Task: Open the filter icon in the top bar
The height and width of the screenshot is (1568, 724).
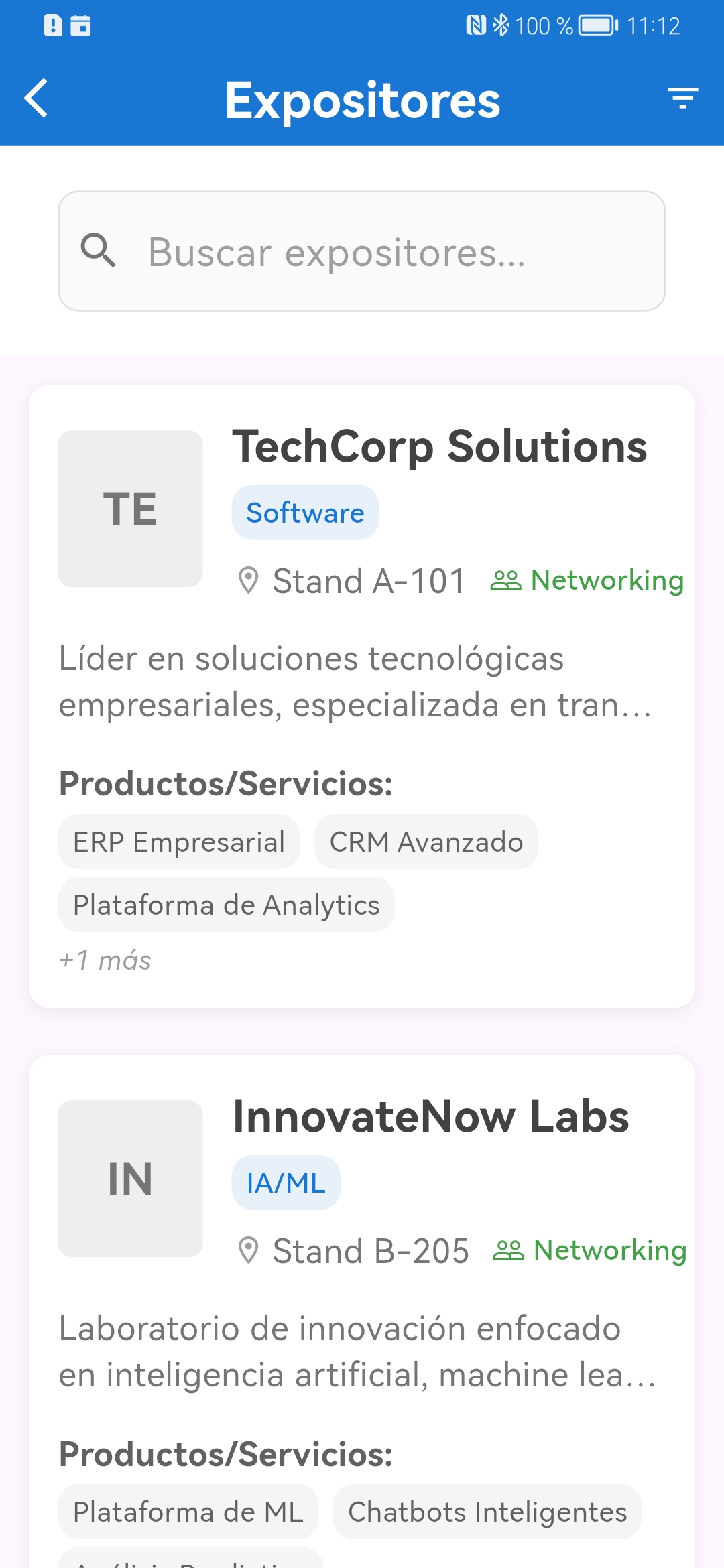Action: click(x=683, y=98)
